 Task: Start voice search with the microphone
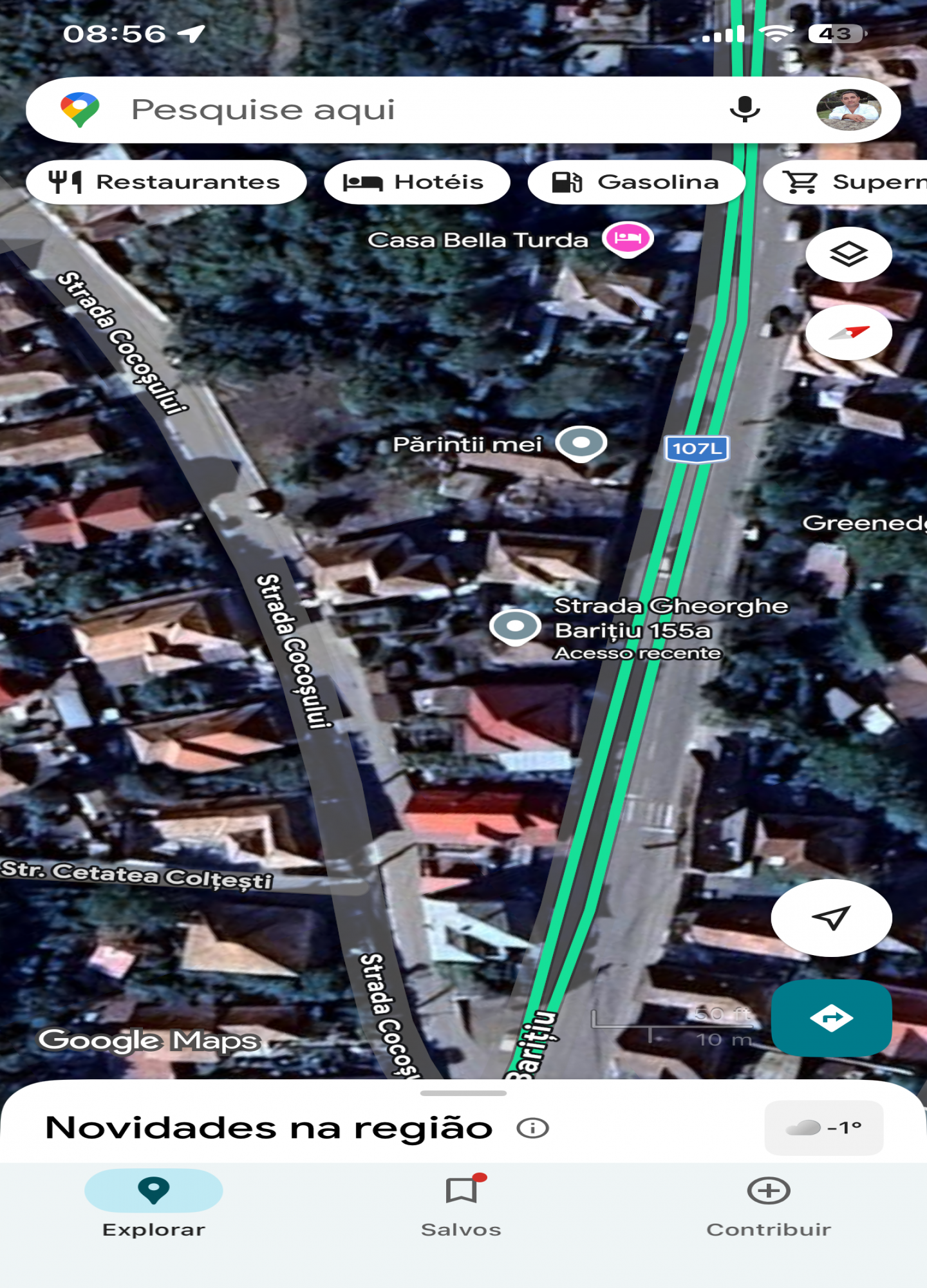click(745, 109)
